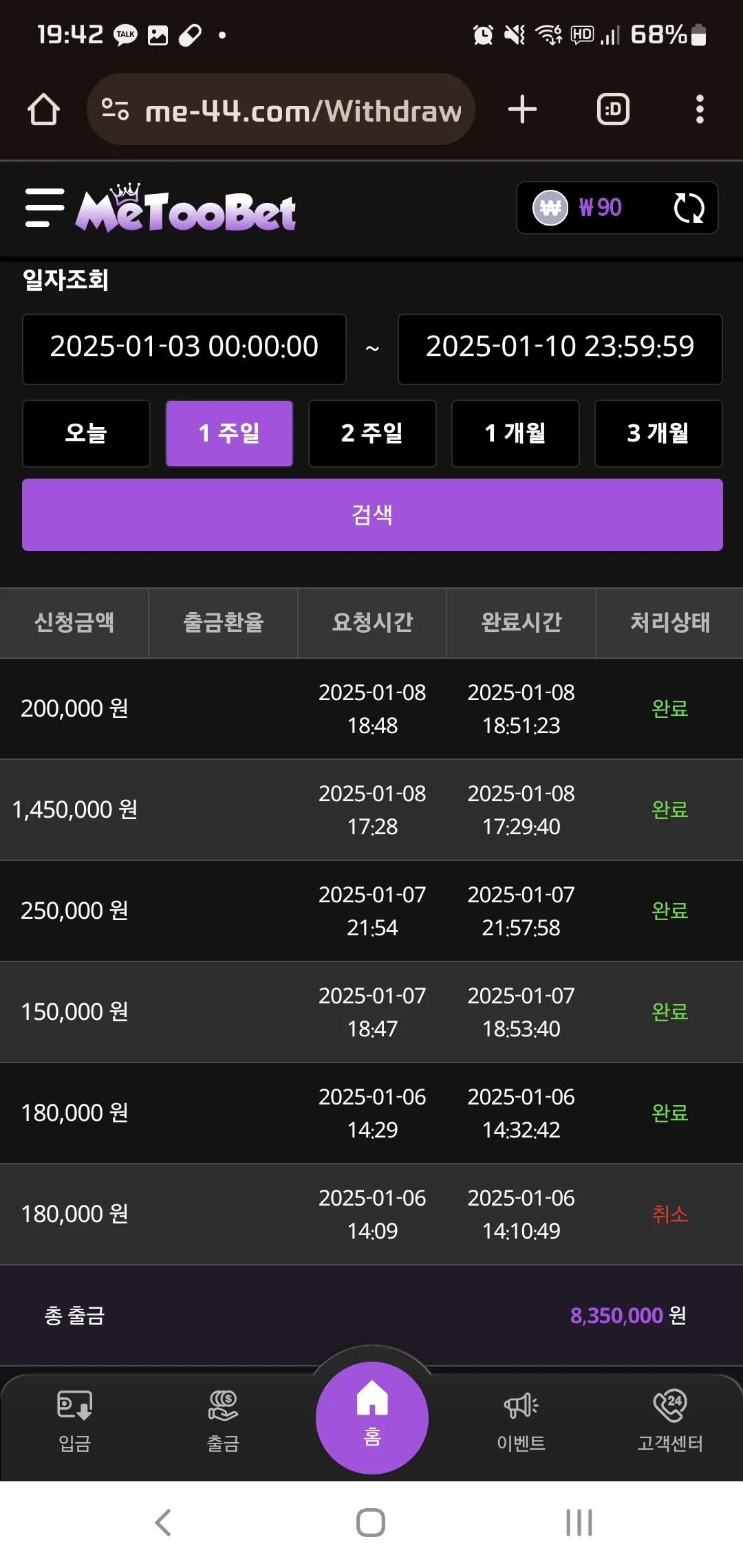The image size is (743, 1568).
Task: Go back with system back button
Action: click(x=163, y=1523)
